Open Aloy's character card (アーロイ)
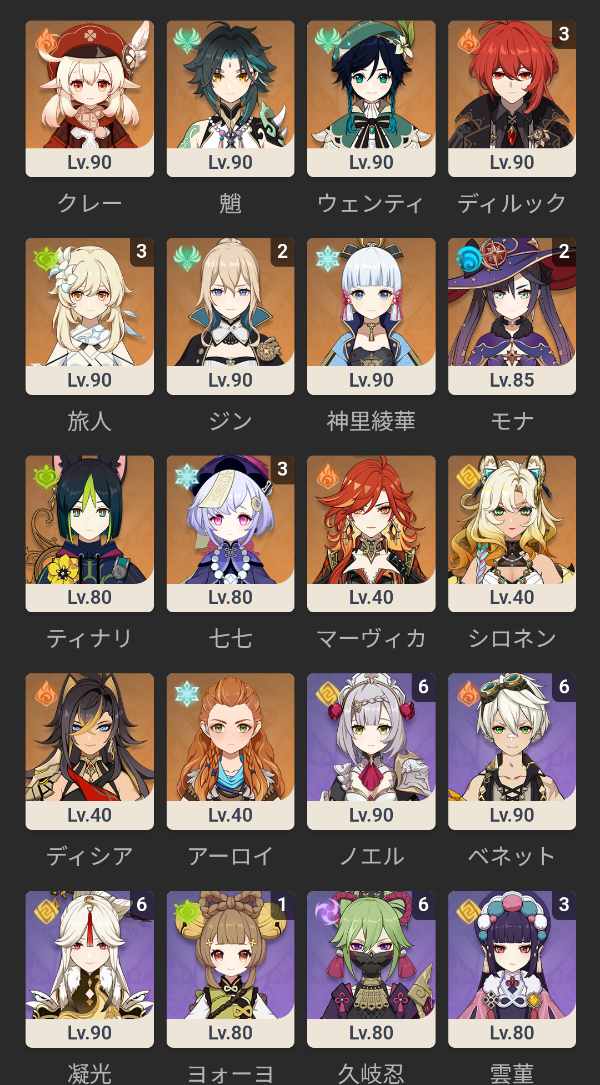Image resolution: width=600 pixels, height=1085 pixels. [230, 750]
